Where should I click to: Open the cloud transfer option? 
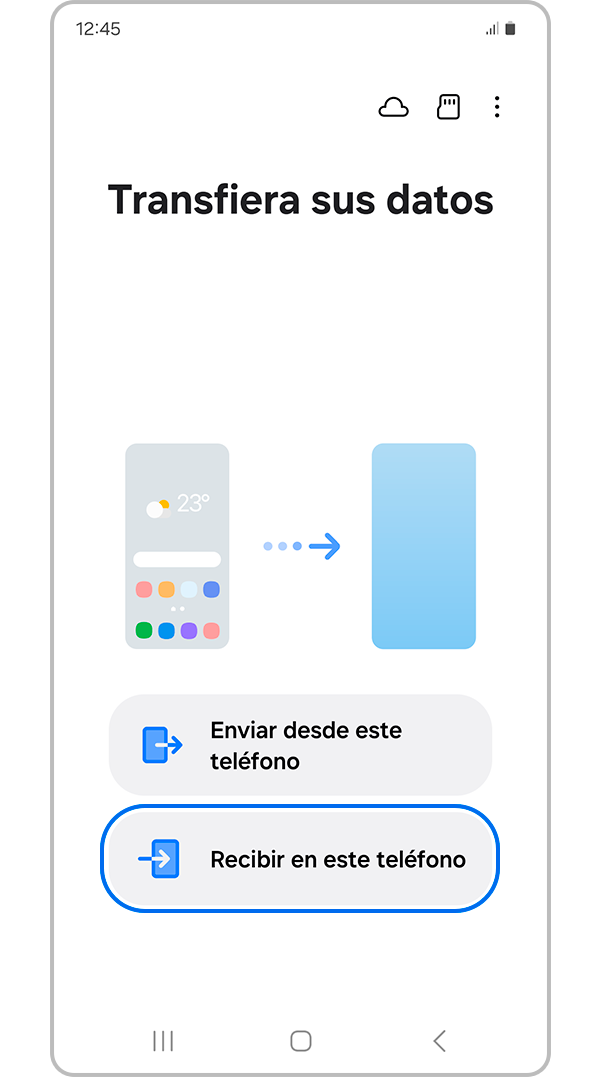pos(393,108)
